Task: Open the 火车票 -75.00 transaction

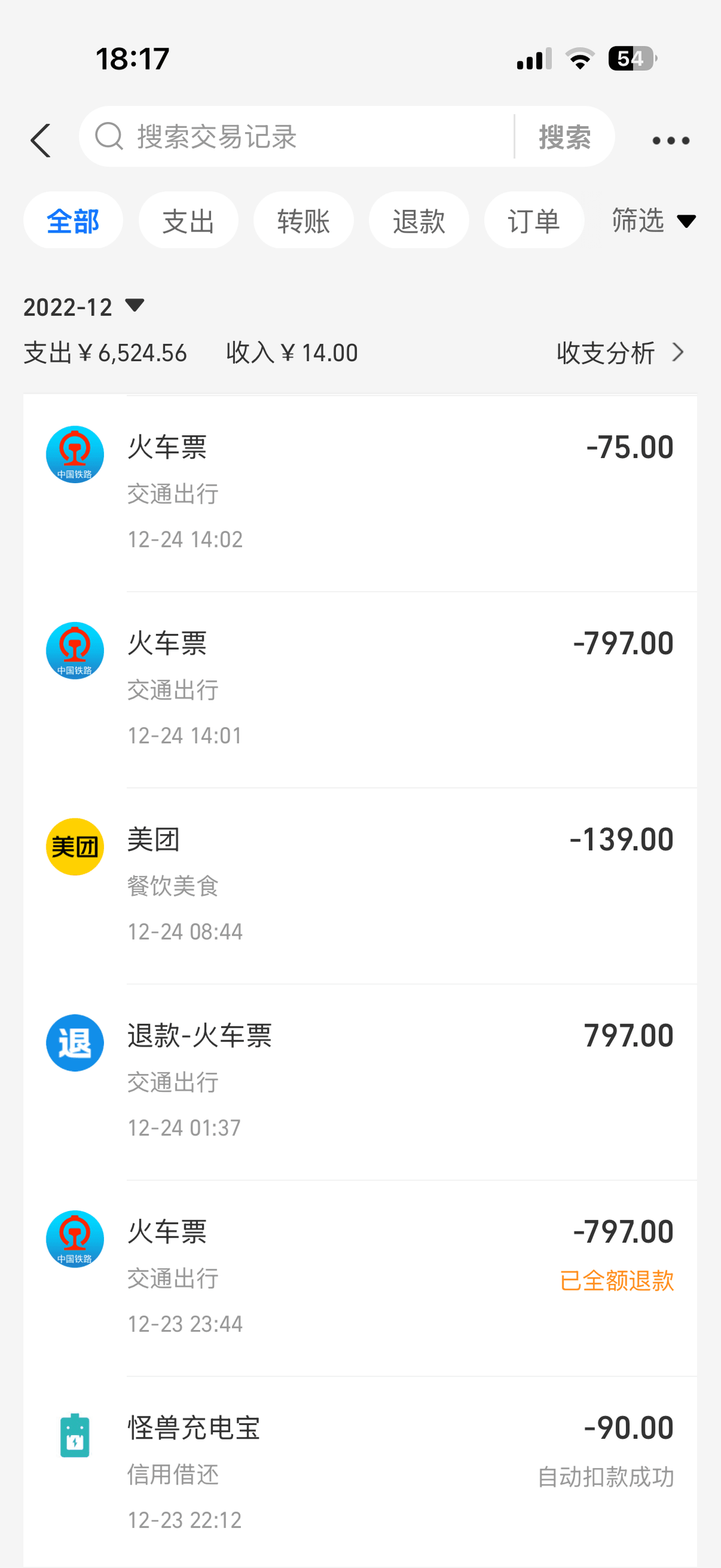Action: click(x=360, y=493)
